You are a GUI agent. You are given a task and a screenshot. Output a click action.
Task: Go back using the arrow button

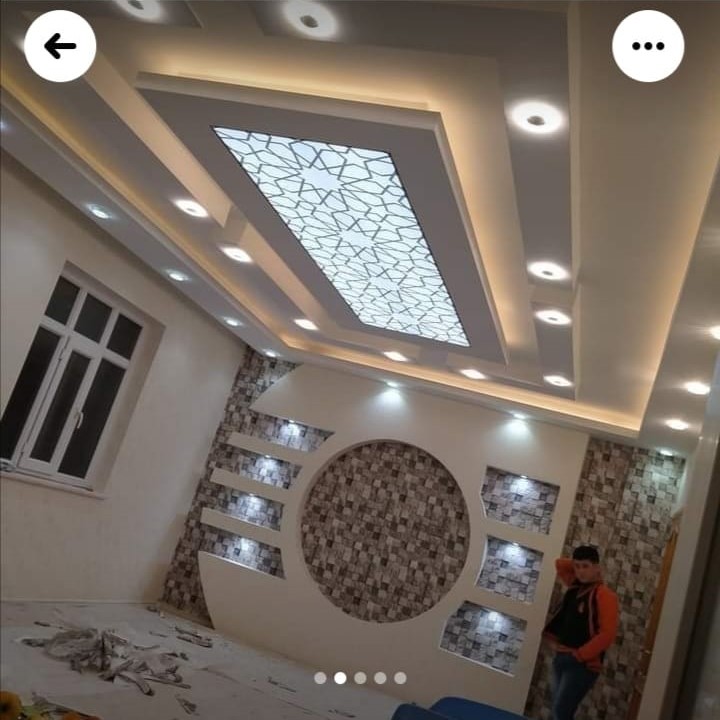pyautogui.click(x=60, y=46)
